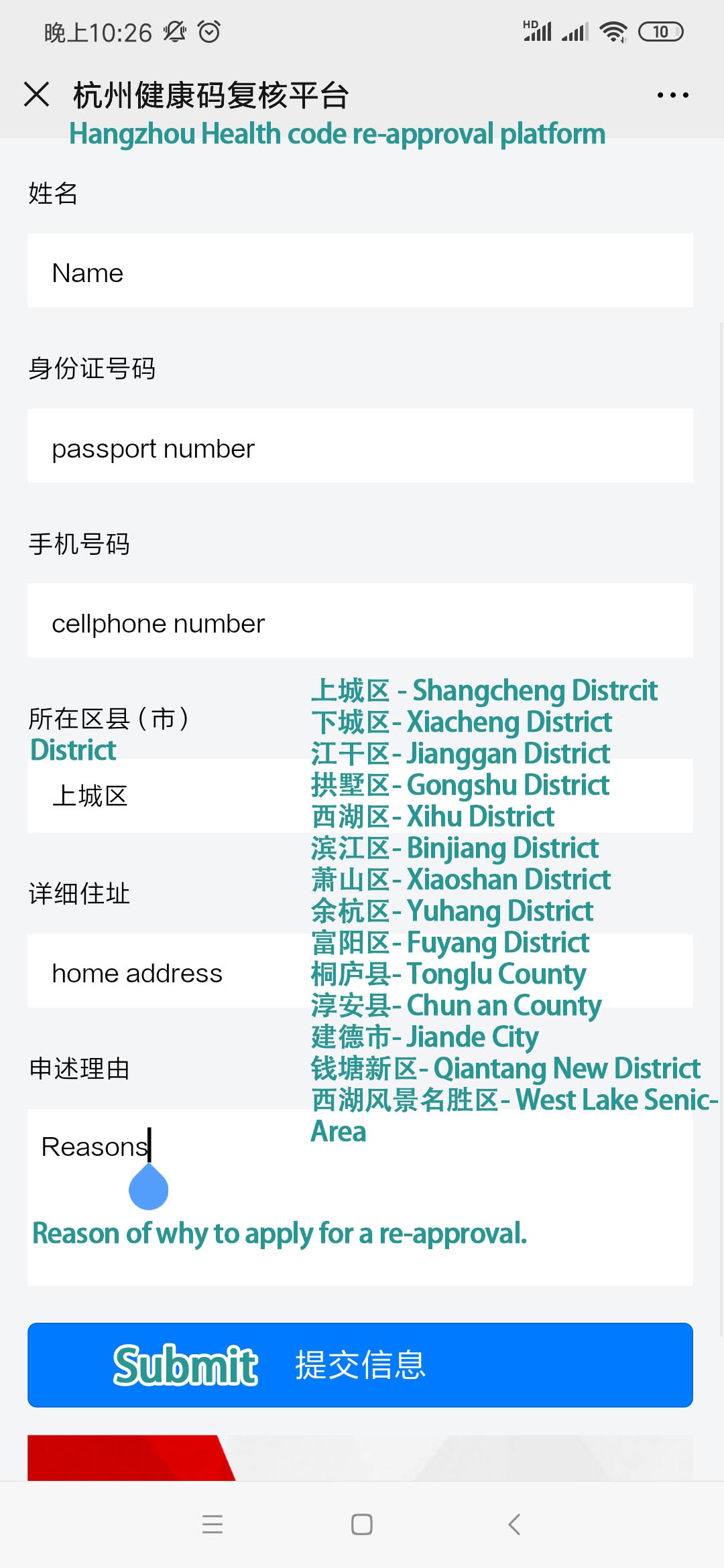This screenshot has width=724, height=1568.
Task: Open the three-dot overflow menu
Action: pyautogui.click(x=672, y=95)
